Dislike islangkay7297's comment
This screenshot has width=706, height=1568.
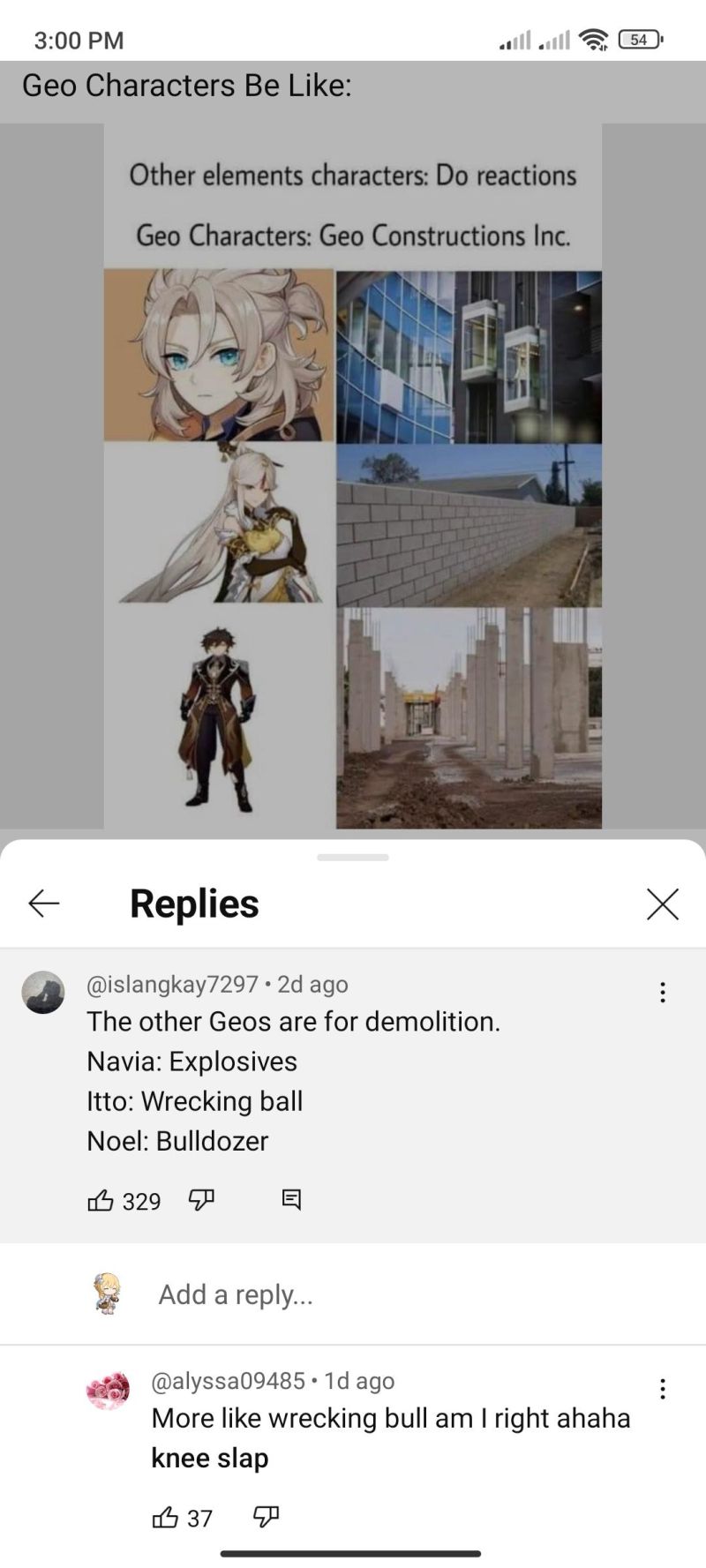201,1200
